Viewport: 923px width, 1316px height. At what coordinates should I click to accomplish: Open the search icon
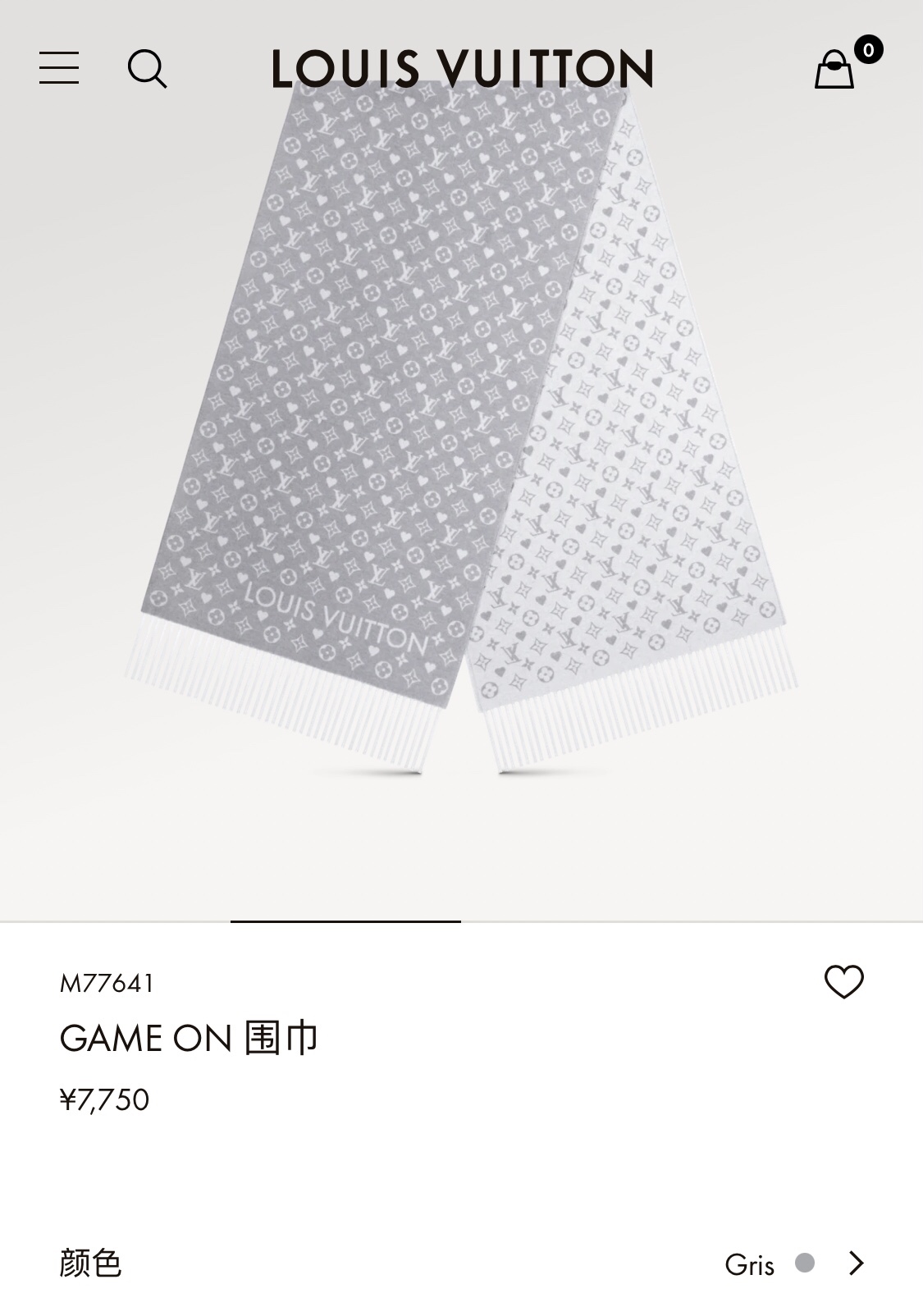click(x=147, y=68)
